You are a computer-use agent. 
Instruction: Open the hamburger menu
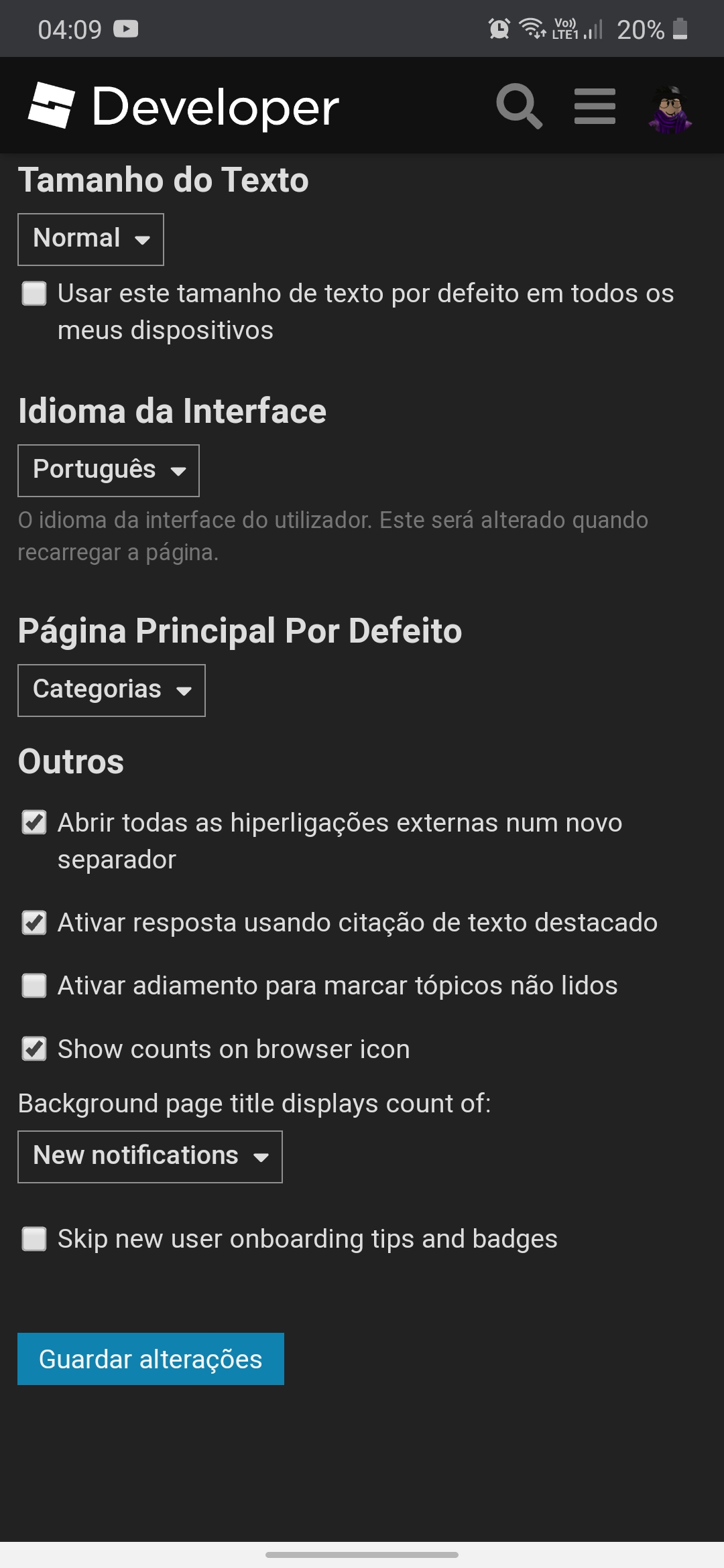pyautogui.click(x=595, y=106)
